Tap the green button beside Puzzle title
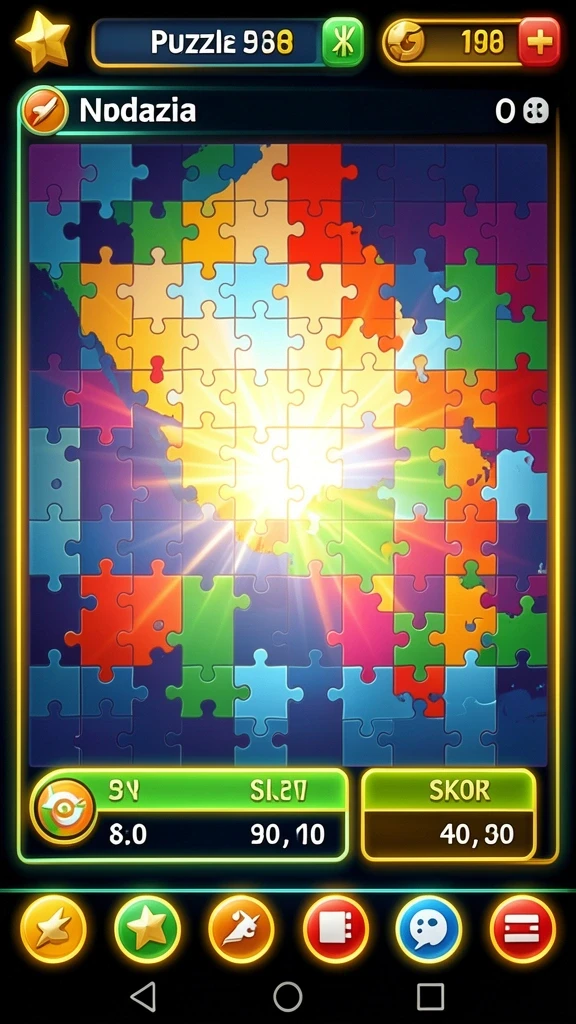Viewport: 576px width, 1024px height. (x=343, y=42)
